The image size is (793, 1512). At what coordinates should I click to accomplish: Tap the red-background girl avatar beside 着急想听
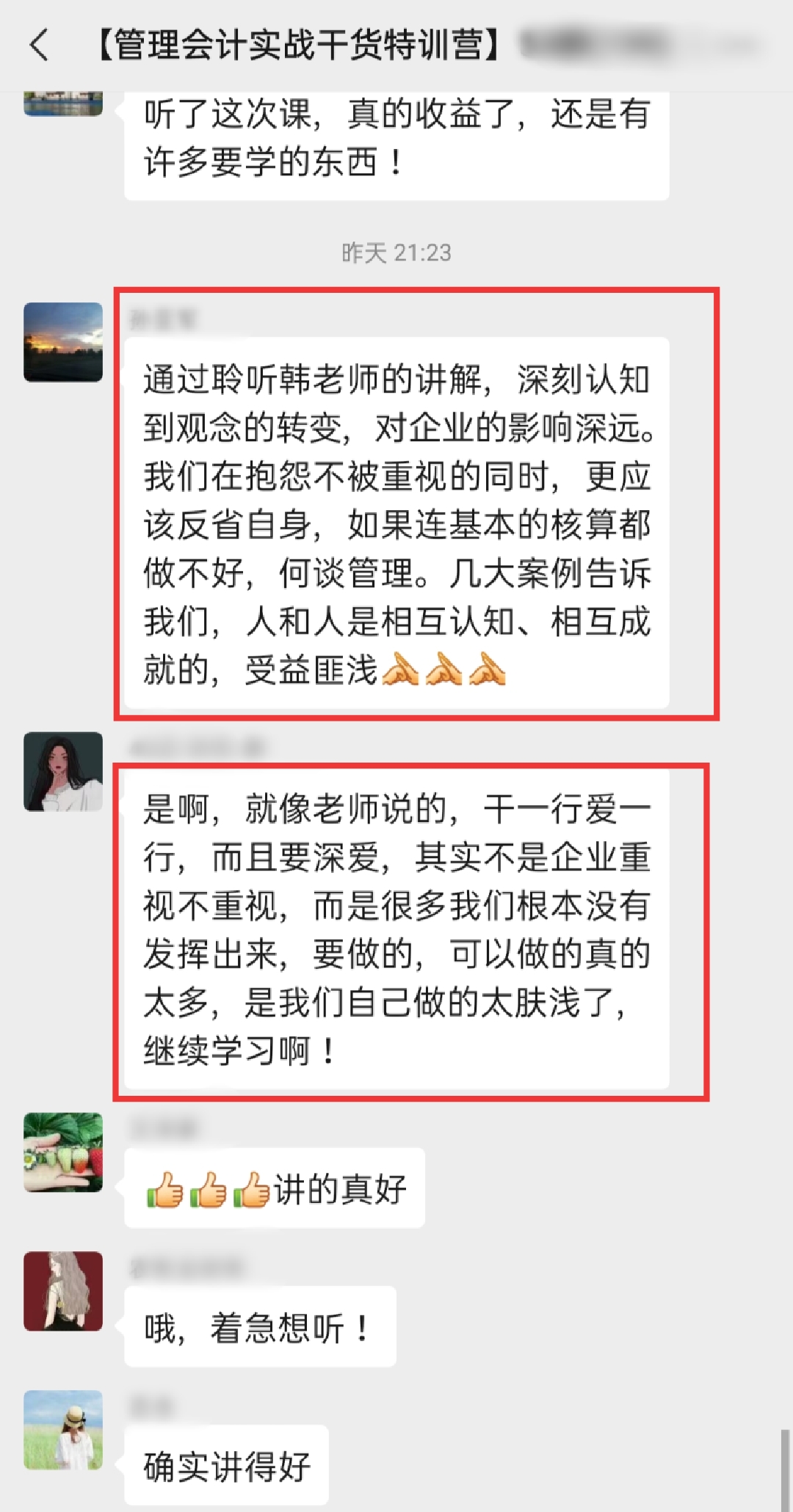[x=63, y=1291]
